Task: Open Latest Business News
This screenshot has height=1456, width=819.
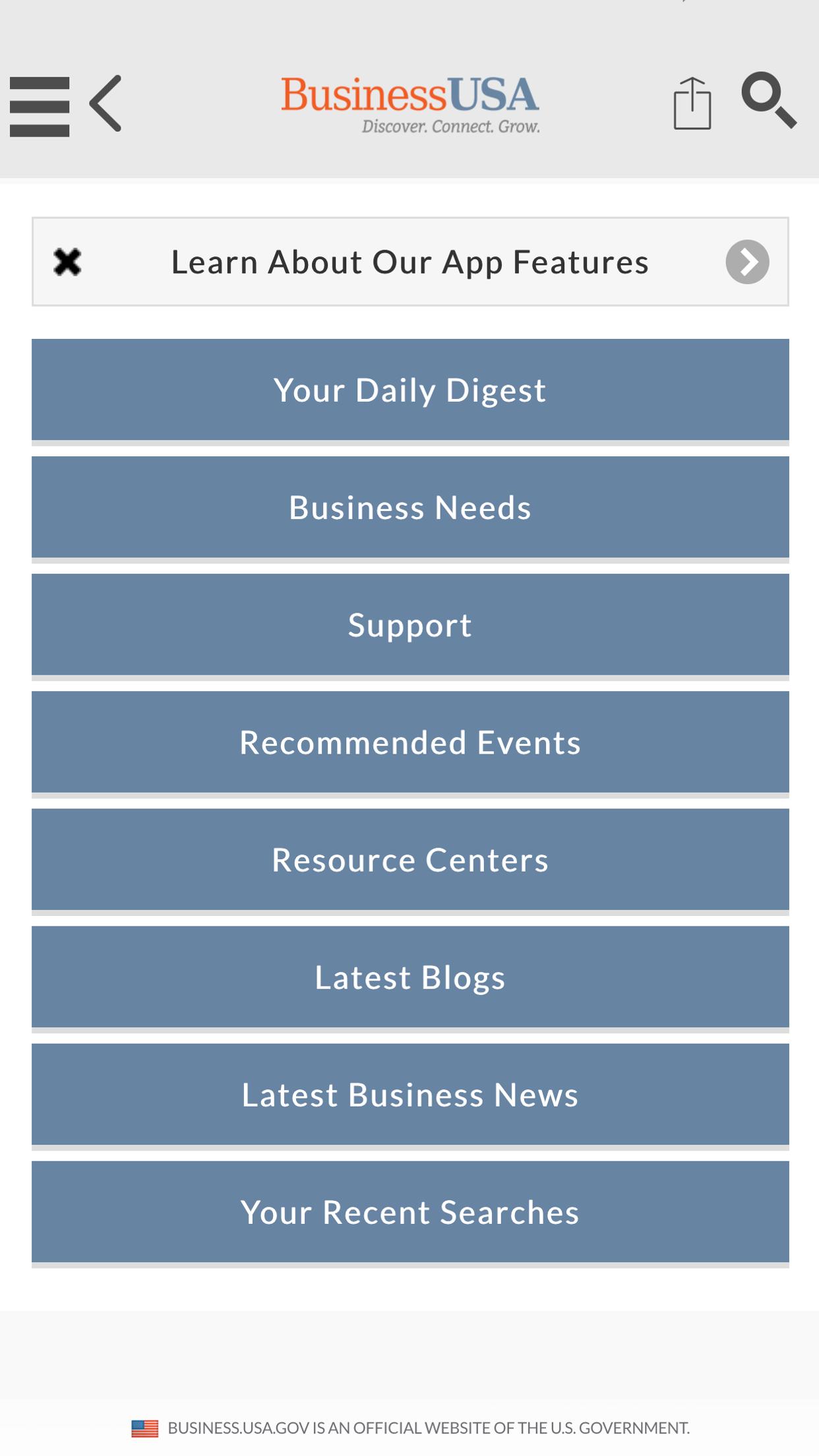Action: pyautogui.click(x=409, y=1094)
